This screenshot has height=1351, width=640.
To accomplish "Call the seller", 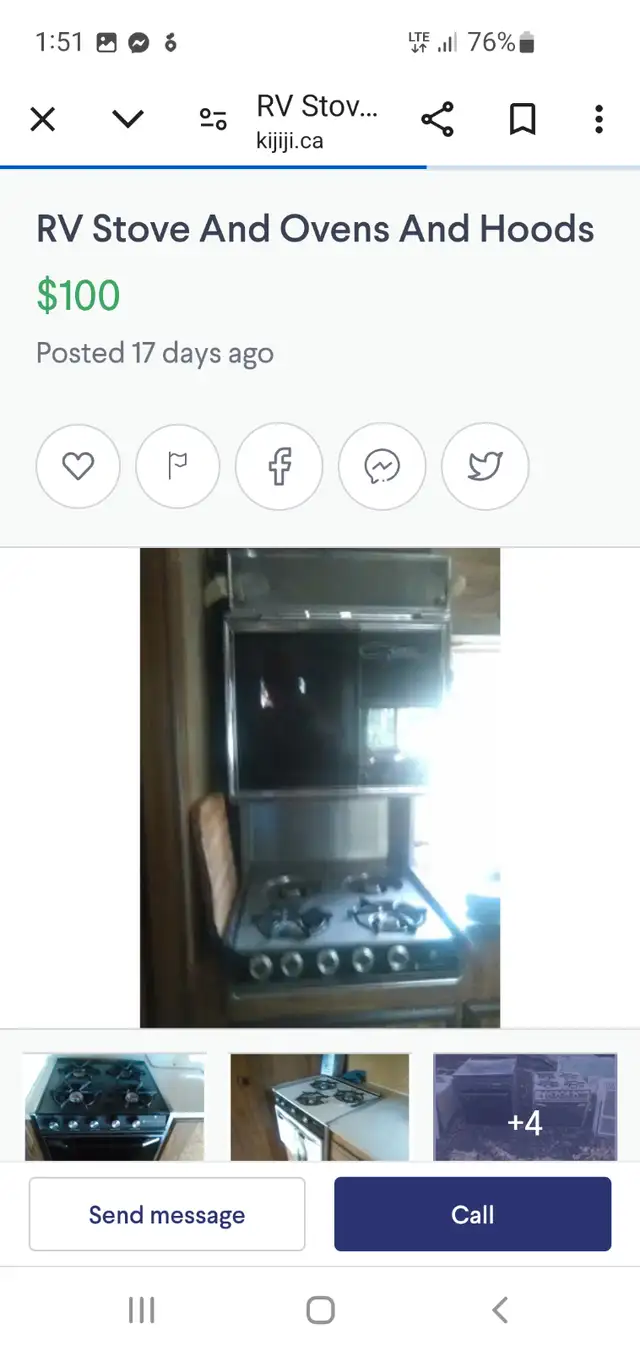I will point(472,1214).
